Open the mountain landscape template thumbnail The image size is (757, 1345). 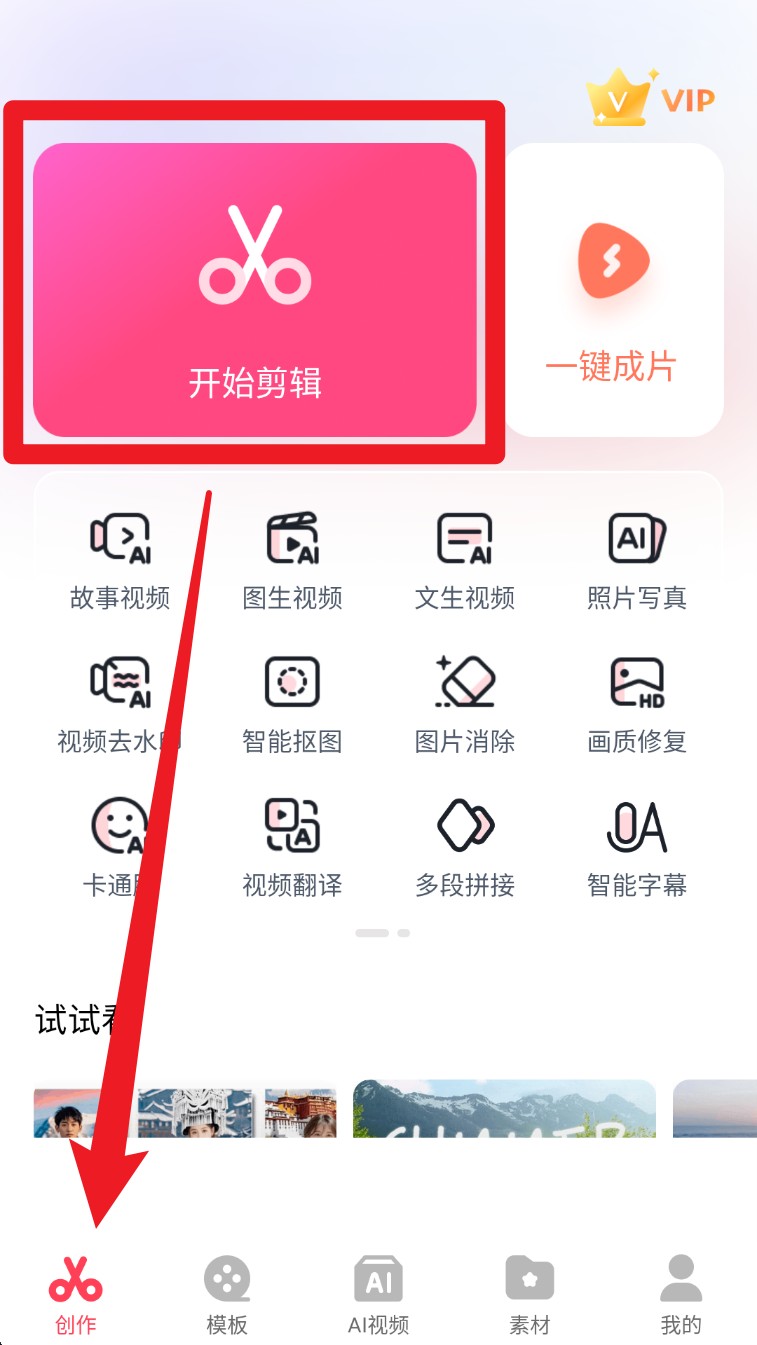(504, 1108)
